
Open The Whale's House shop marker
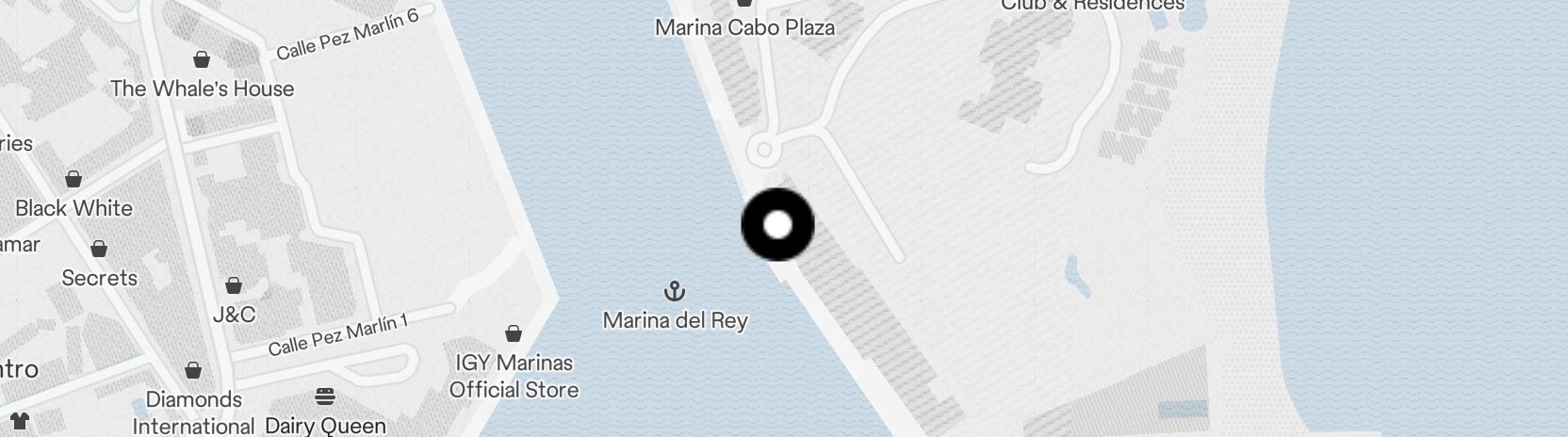[202, 60]
